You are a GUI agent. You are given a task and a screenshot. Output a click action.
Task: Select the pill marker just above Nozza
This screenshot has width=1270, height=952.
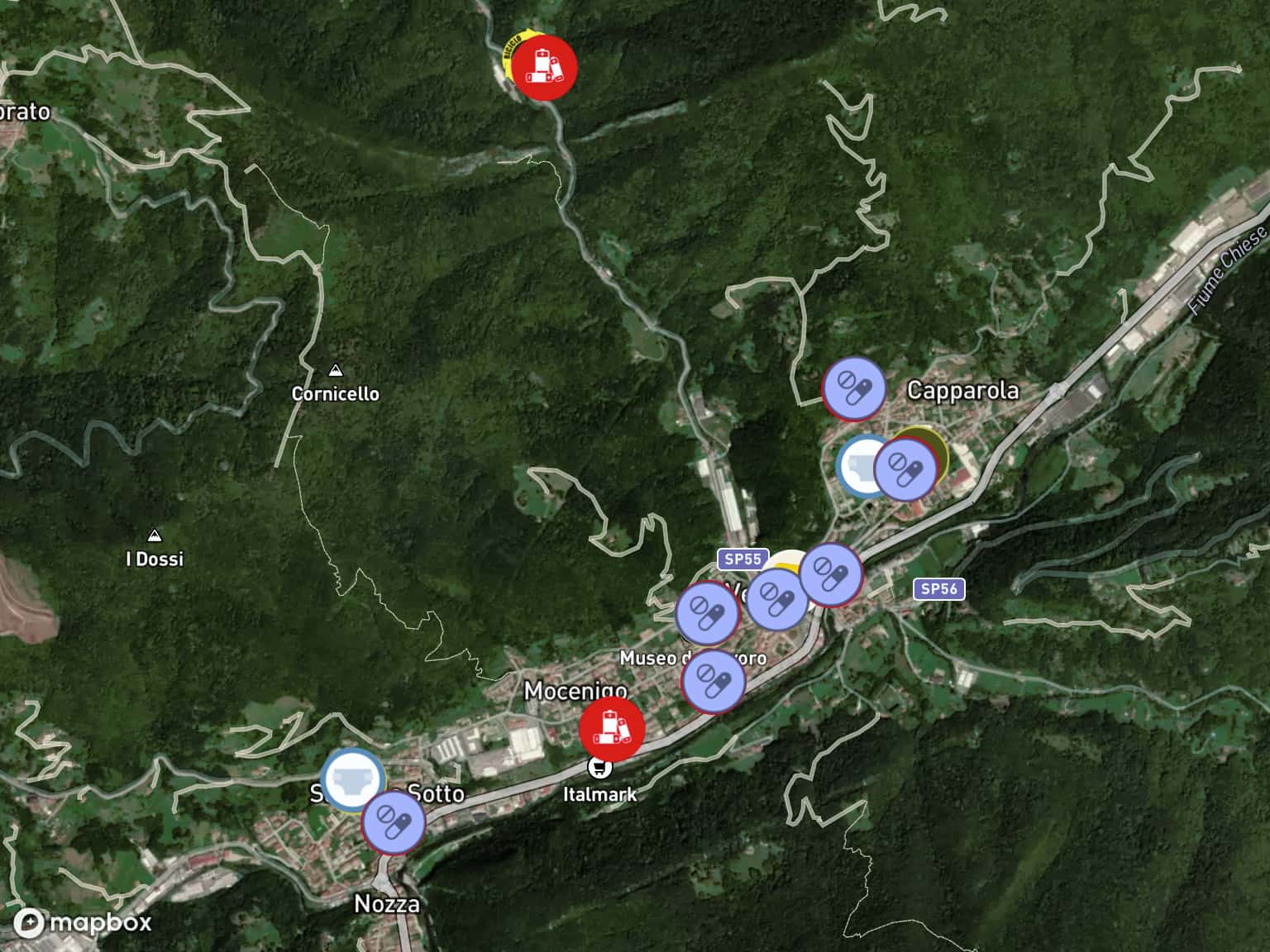point(394,821)
